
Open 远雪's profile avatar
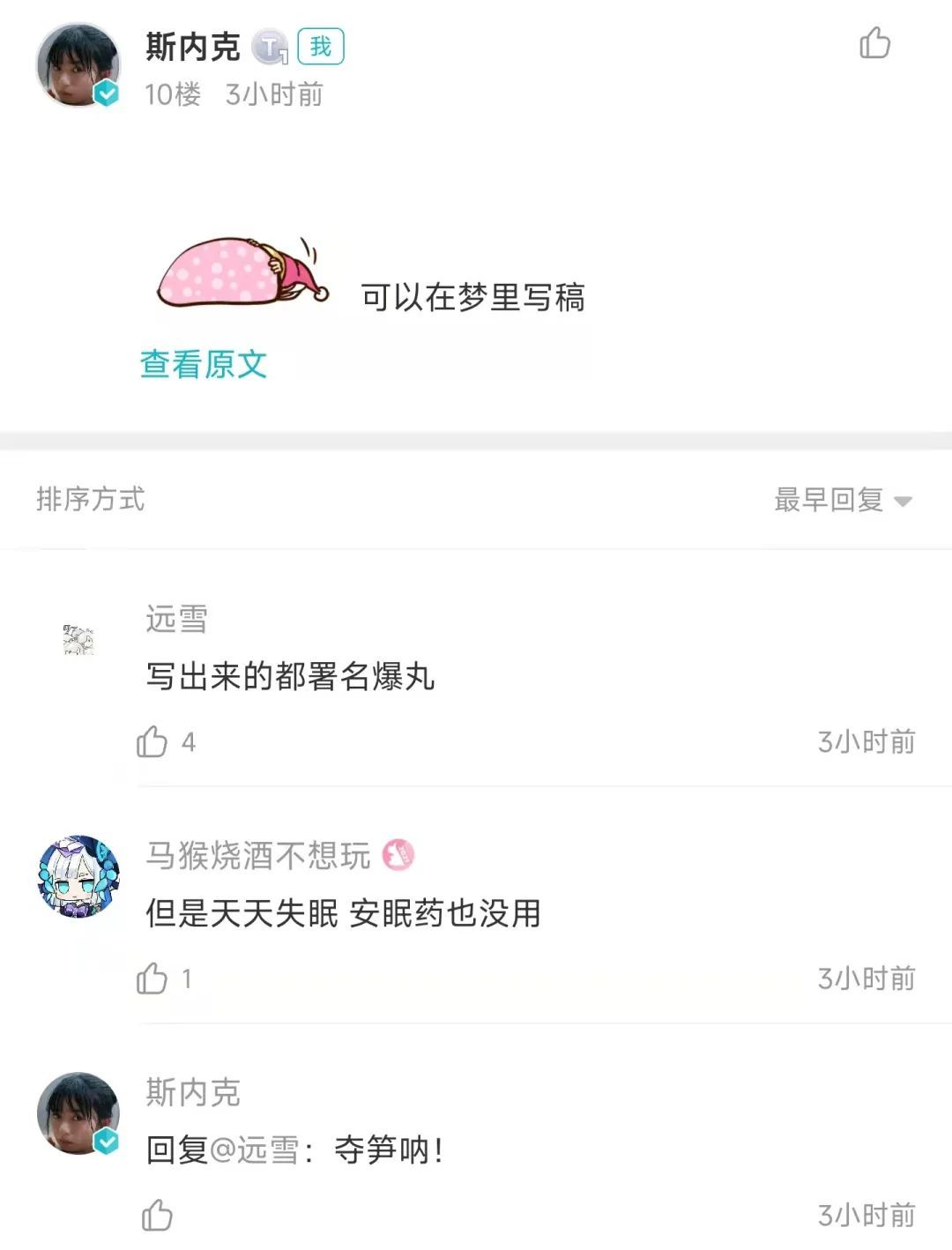tap(78, 639)
